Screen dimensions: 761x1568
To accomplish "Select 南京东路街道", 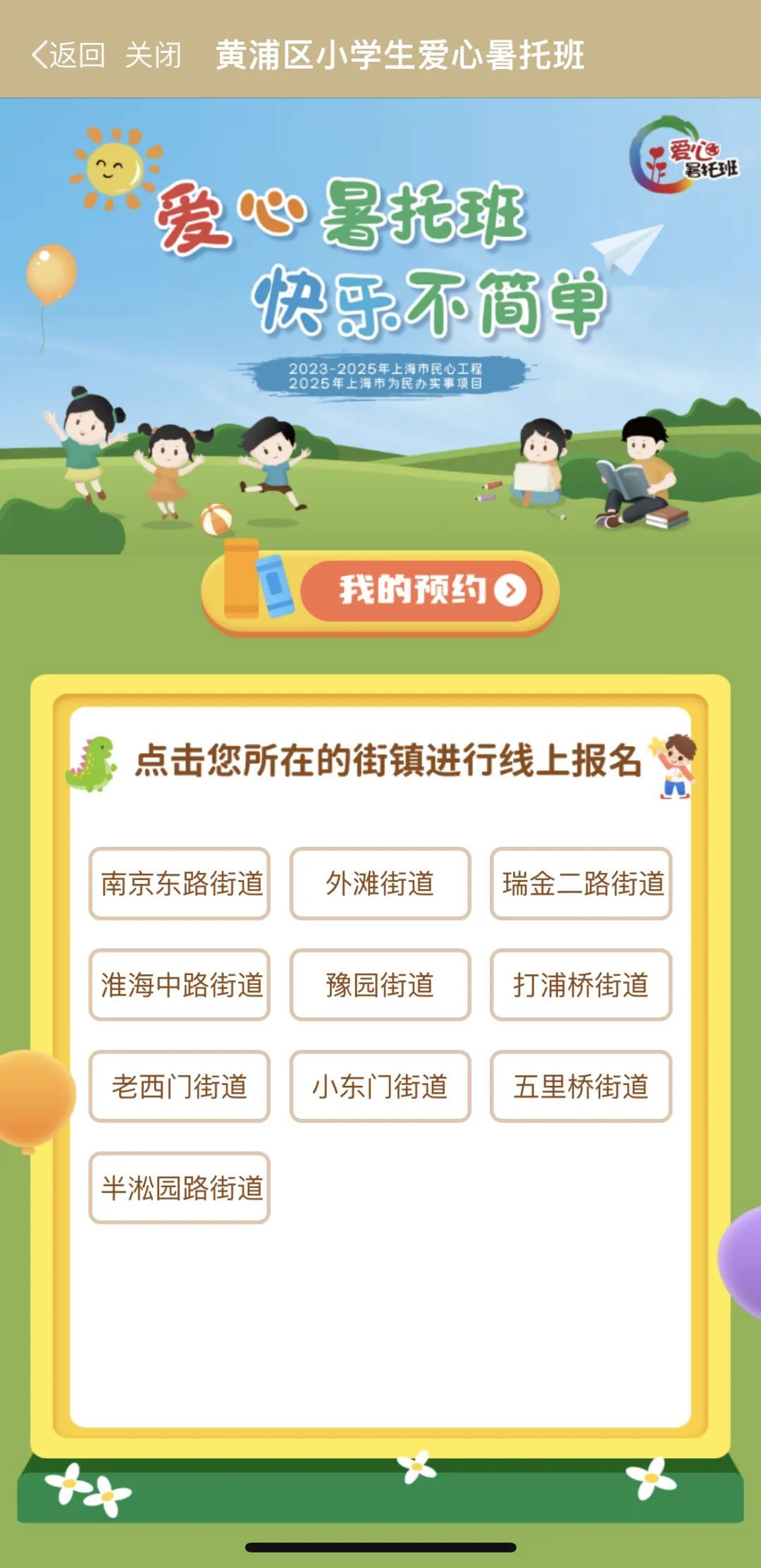I will coord(180,883).
